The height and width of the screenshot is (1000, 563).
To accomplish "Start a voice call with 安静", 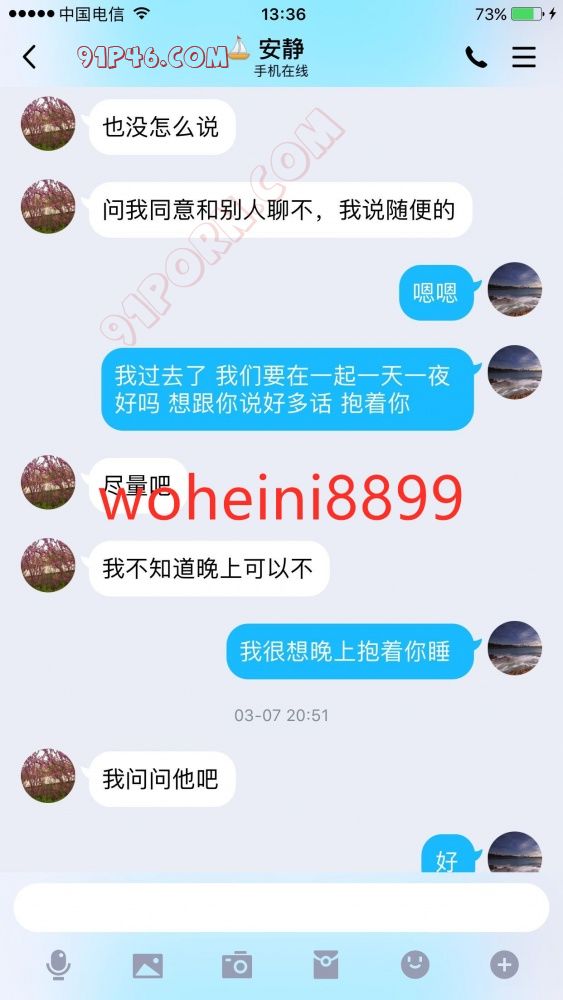I will pyautogui.click(x=476, y=57).
